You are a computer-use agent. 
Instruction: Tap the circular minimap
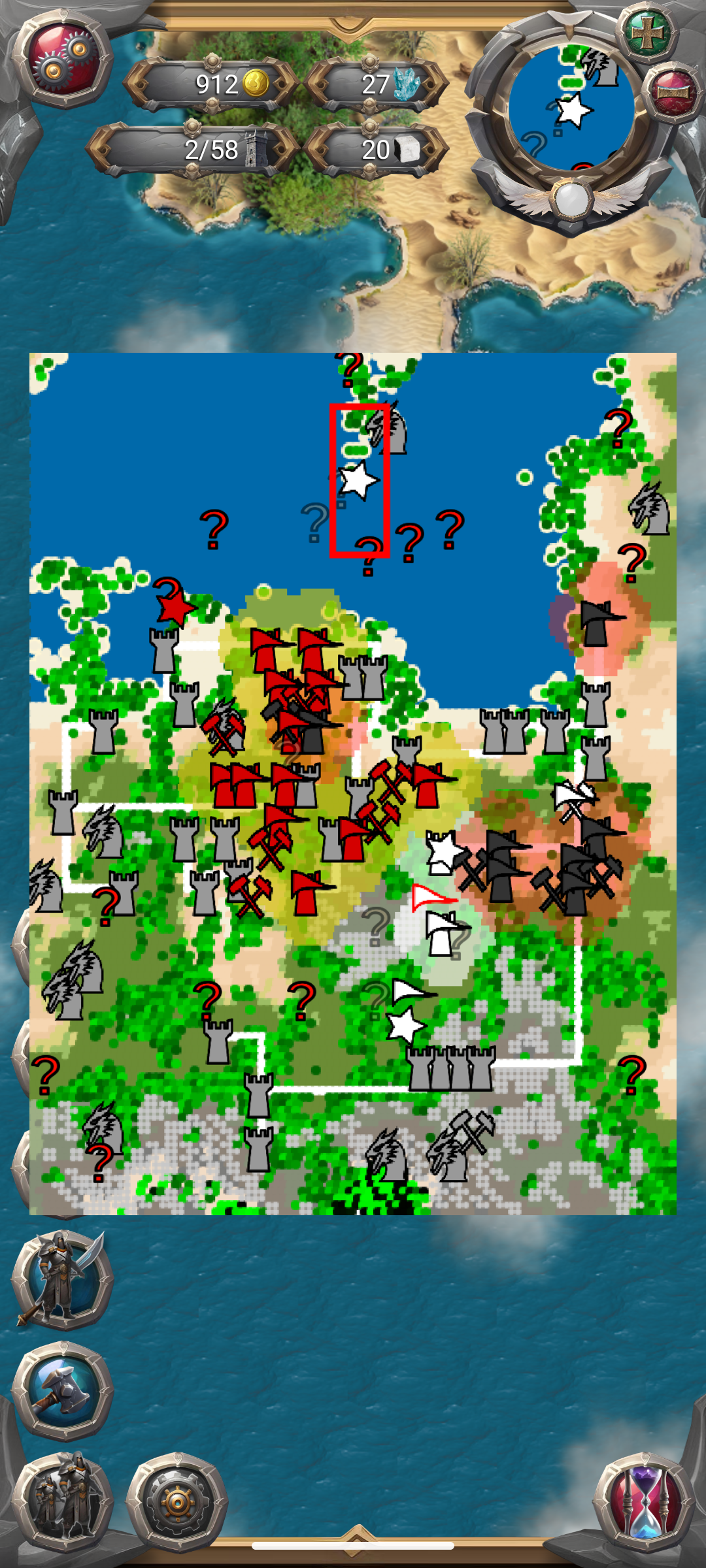coord(571,106)
